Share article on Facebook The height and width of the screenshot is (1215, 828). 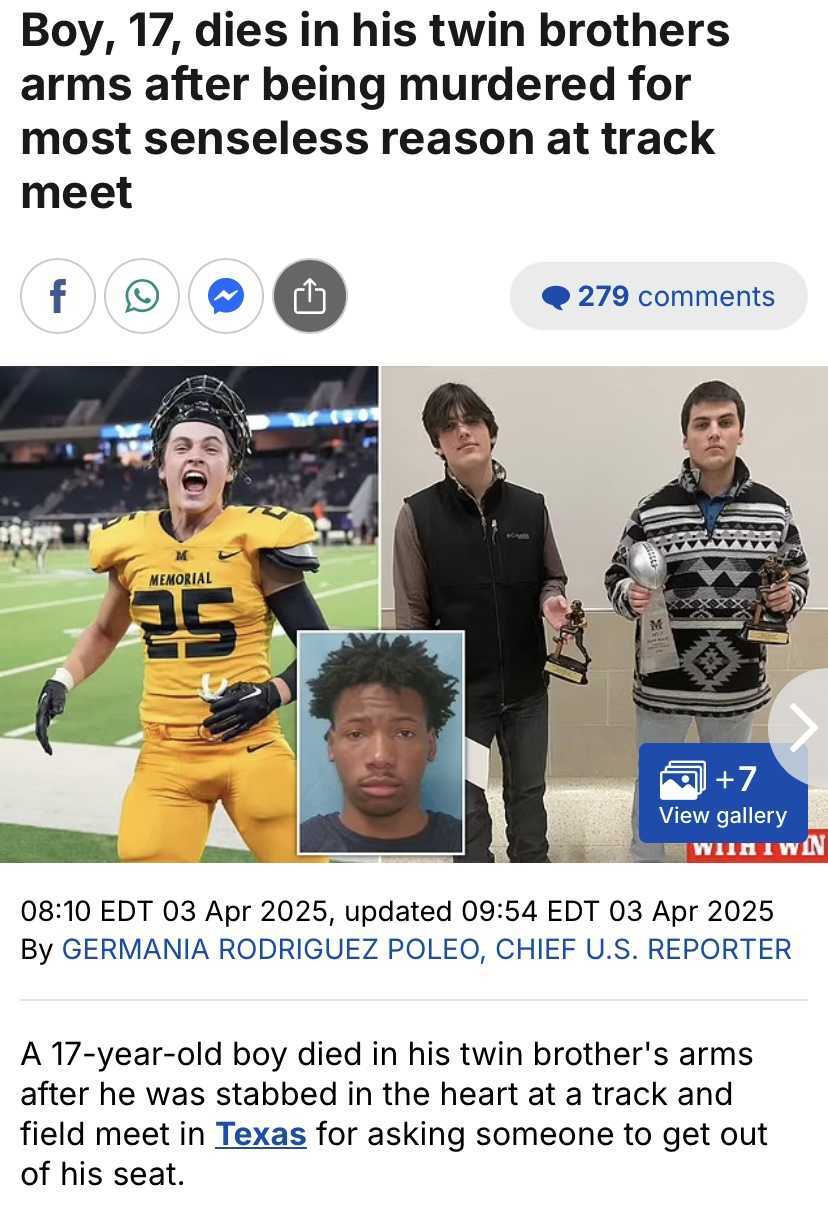coord(58,297)
